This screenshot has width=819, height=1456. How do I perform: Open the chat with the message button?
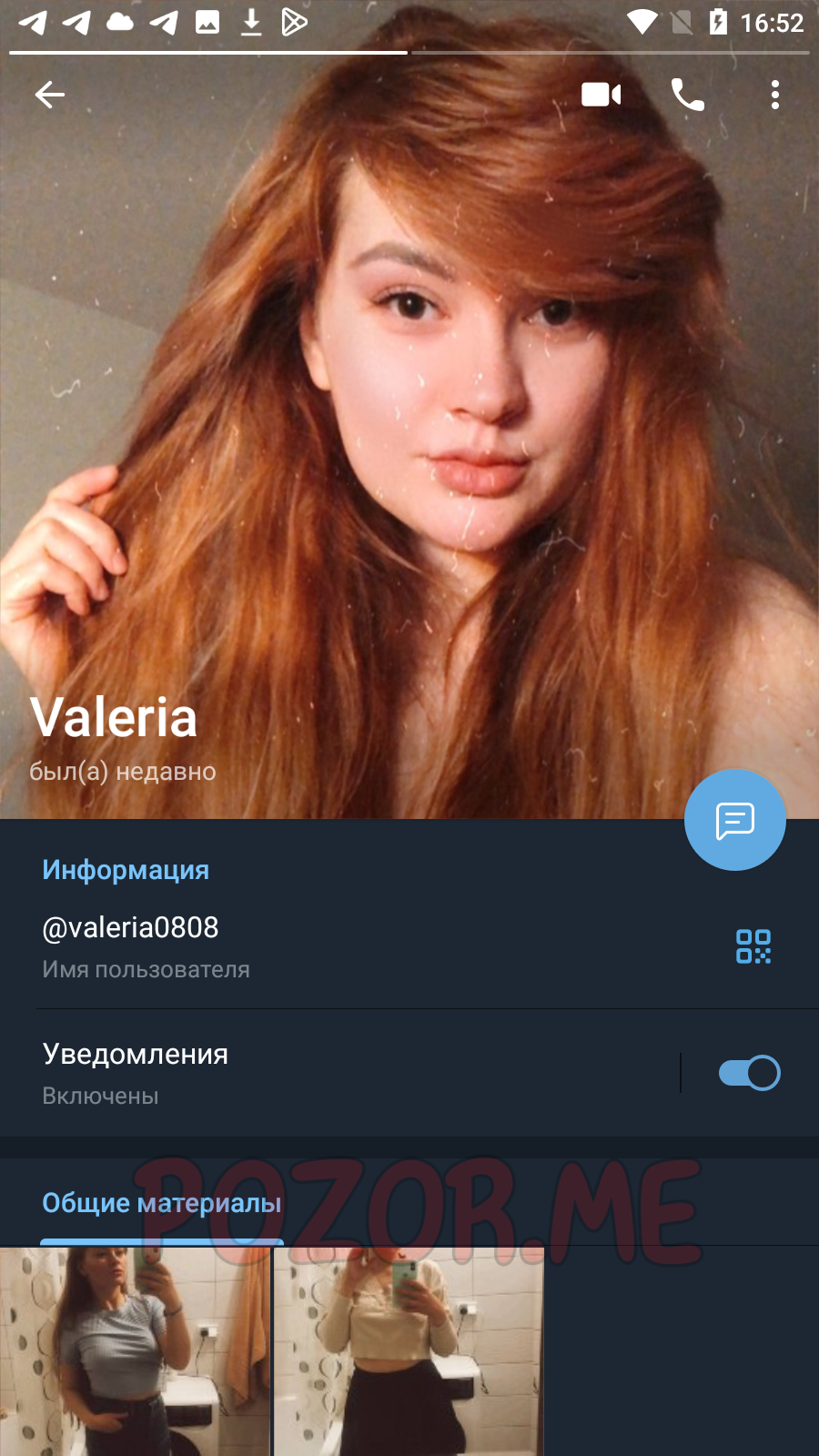735,820
